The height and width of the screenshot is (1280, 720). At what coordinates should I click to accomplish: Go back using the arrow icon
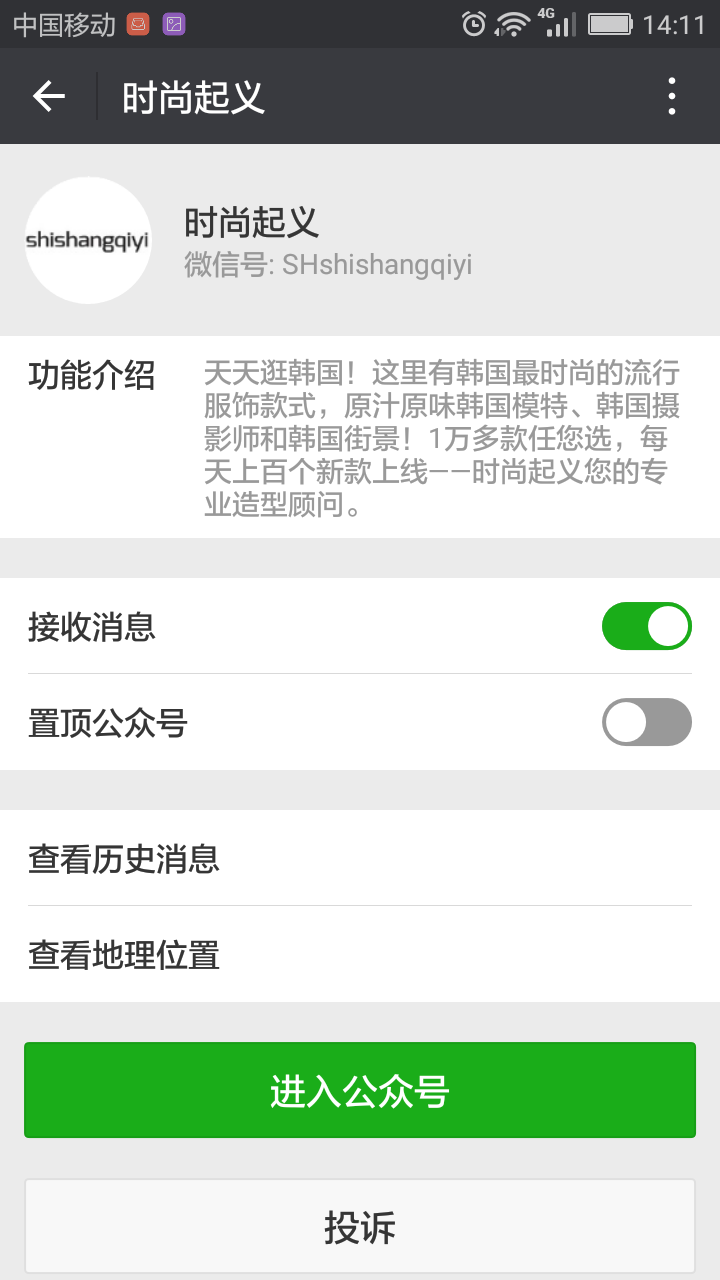48,96
